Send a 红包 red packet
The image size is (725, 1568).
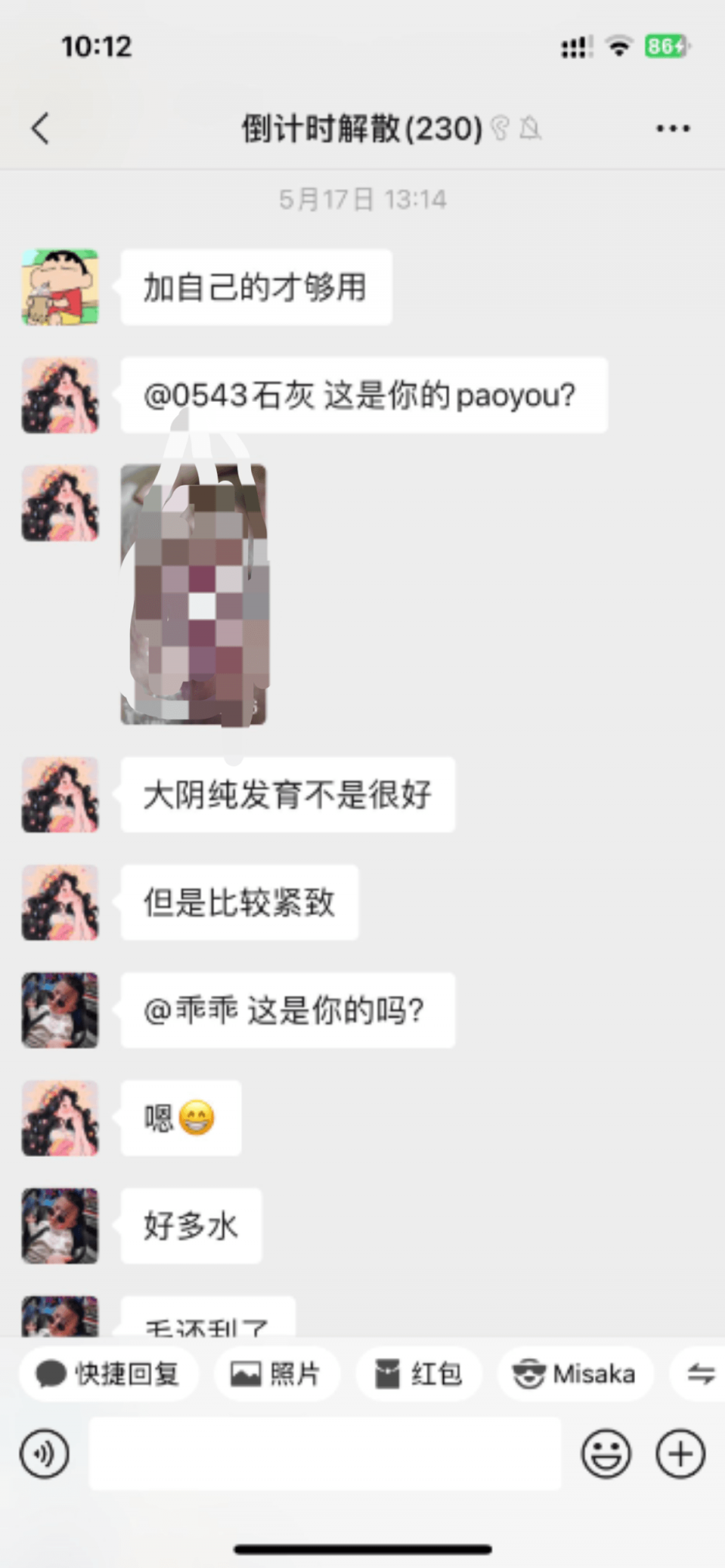(x=419, y=1374)
